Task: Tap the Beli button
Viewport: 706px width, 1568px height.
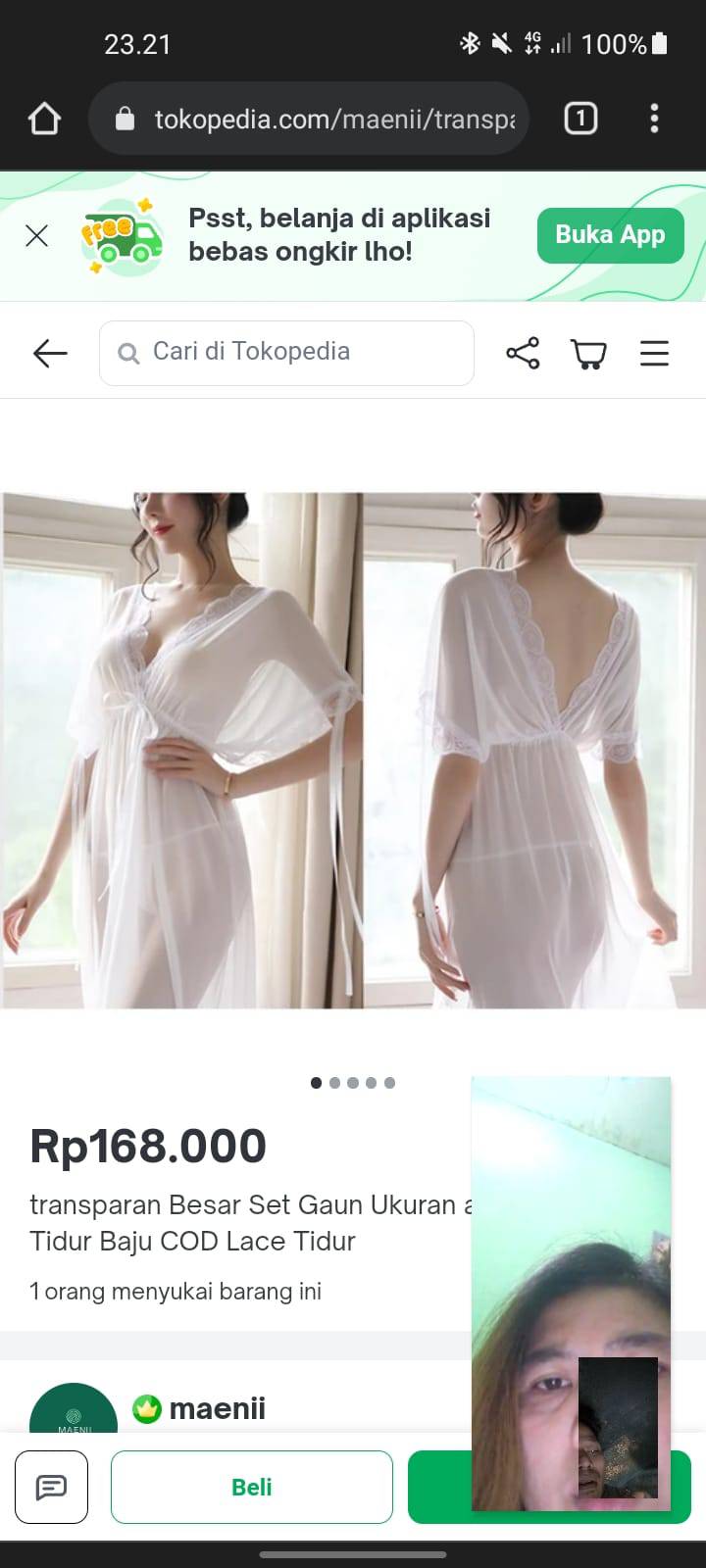Action: [x=252, y=1487]
